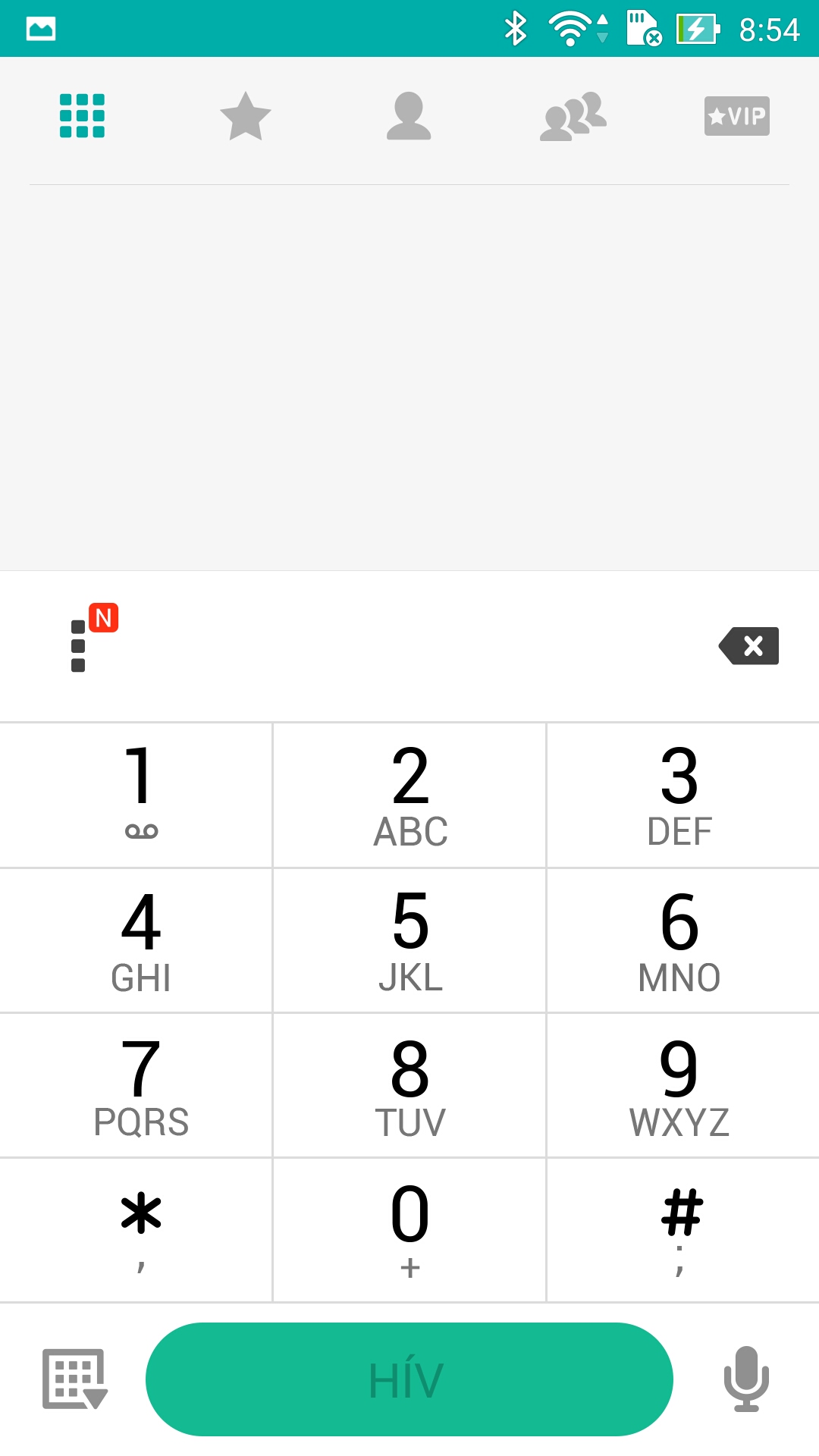Screen dimensions: 819x1456
Task: Select the dial pad tab
Action: point(82,116)
